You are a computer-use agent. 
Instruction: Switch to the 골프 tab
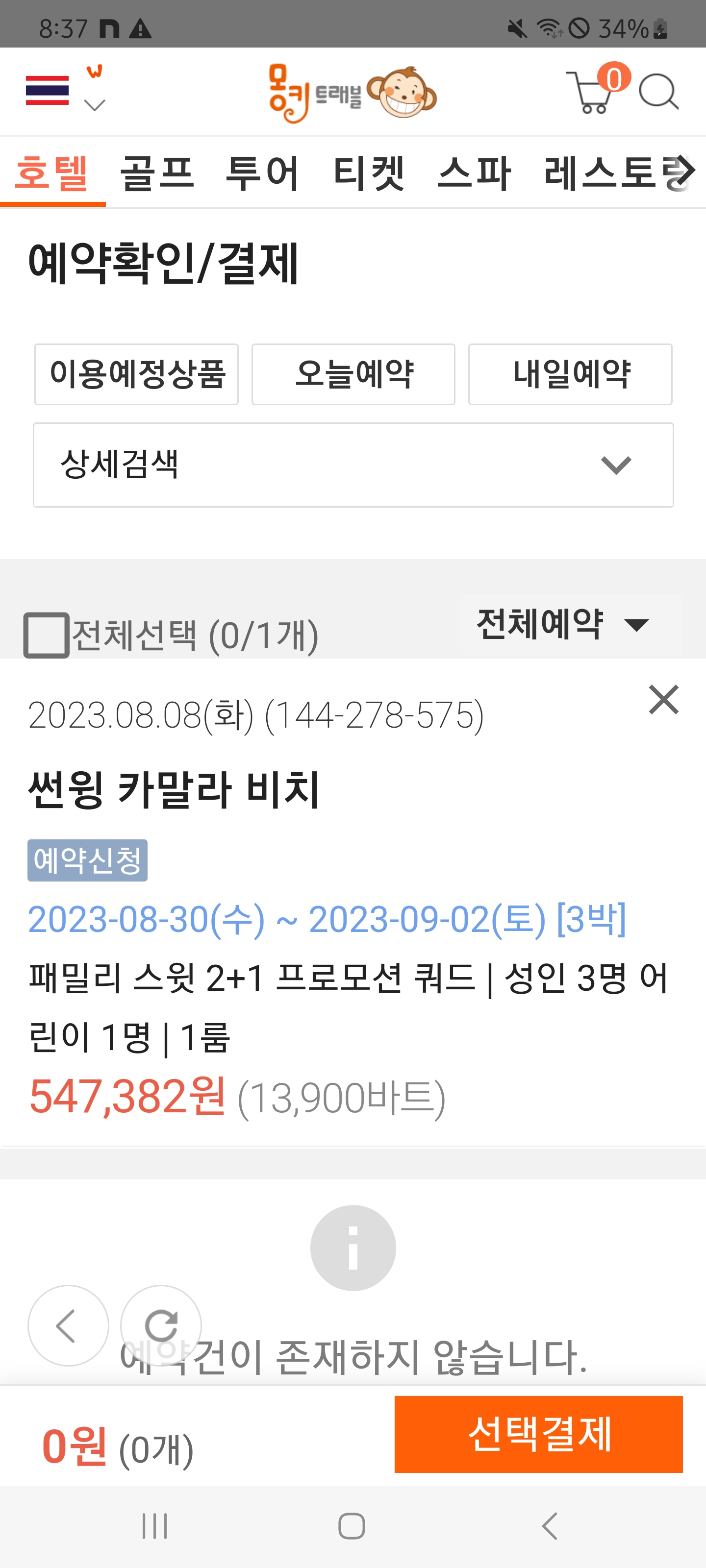(157, 173)
